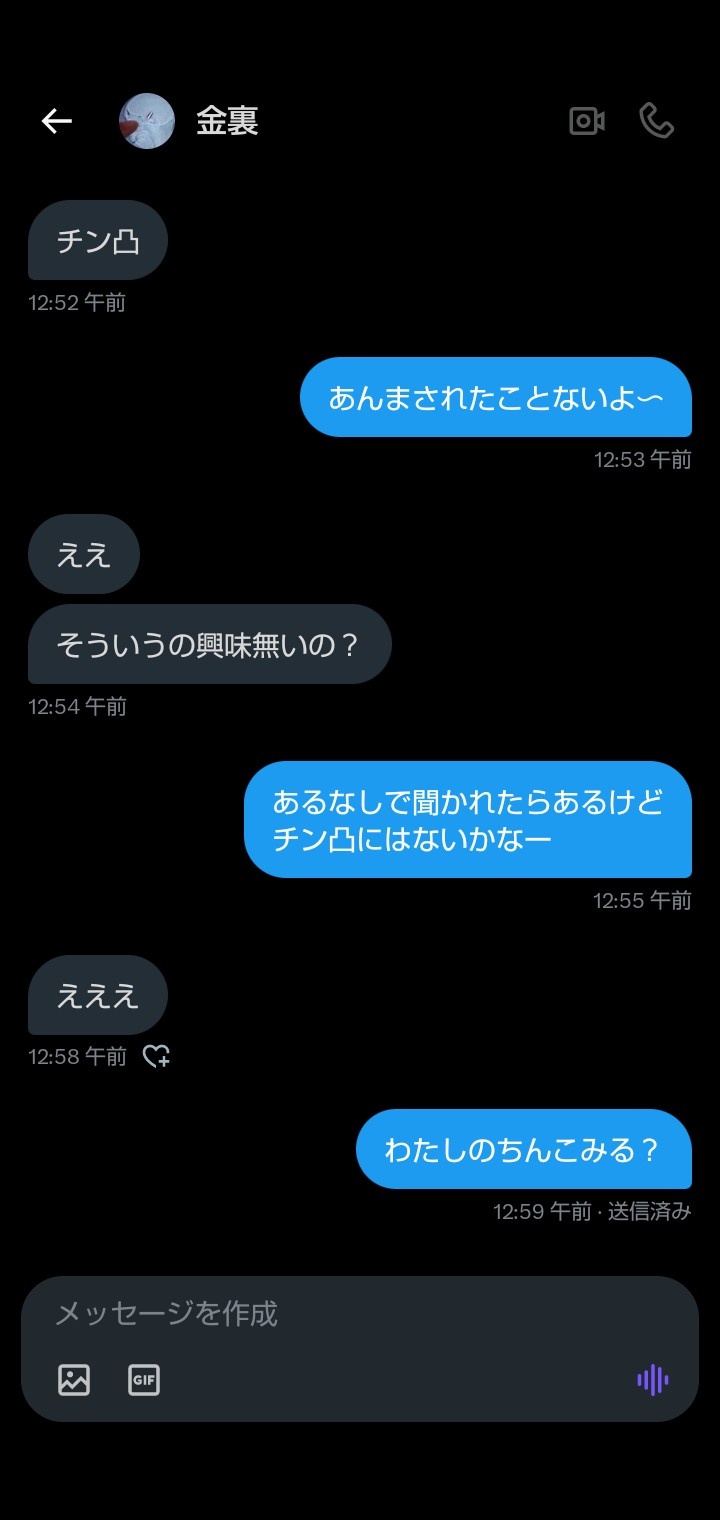Add a reaction to the えええ message

pos(156,1056)
